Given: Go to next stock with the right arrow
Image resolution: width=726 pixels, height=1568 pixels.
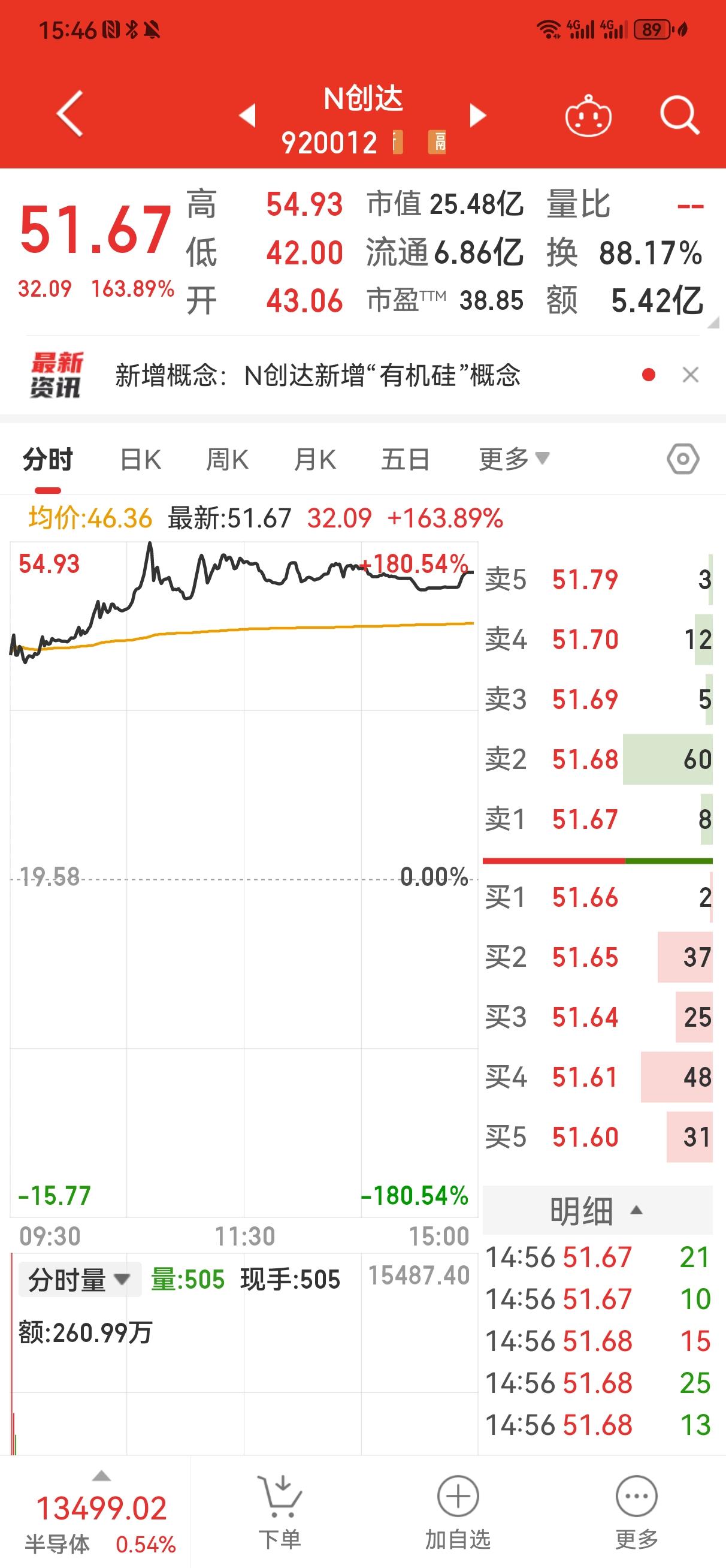Looking at the screenshot, I should click(x=479, y=116).
